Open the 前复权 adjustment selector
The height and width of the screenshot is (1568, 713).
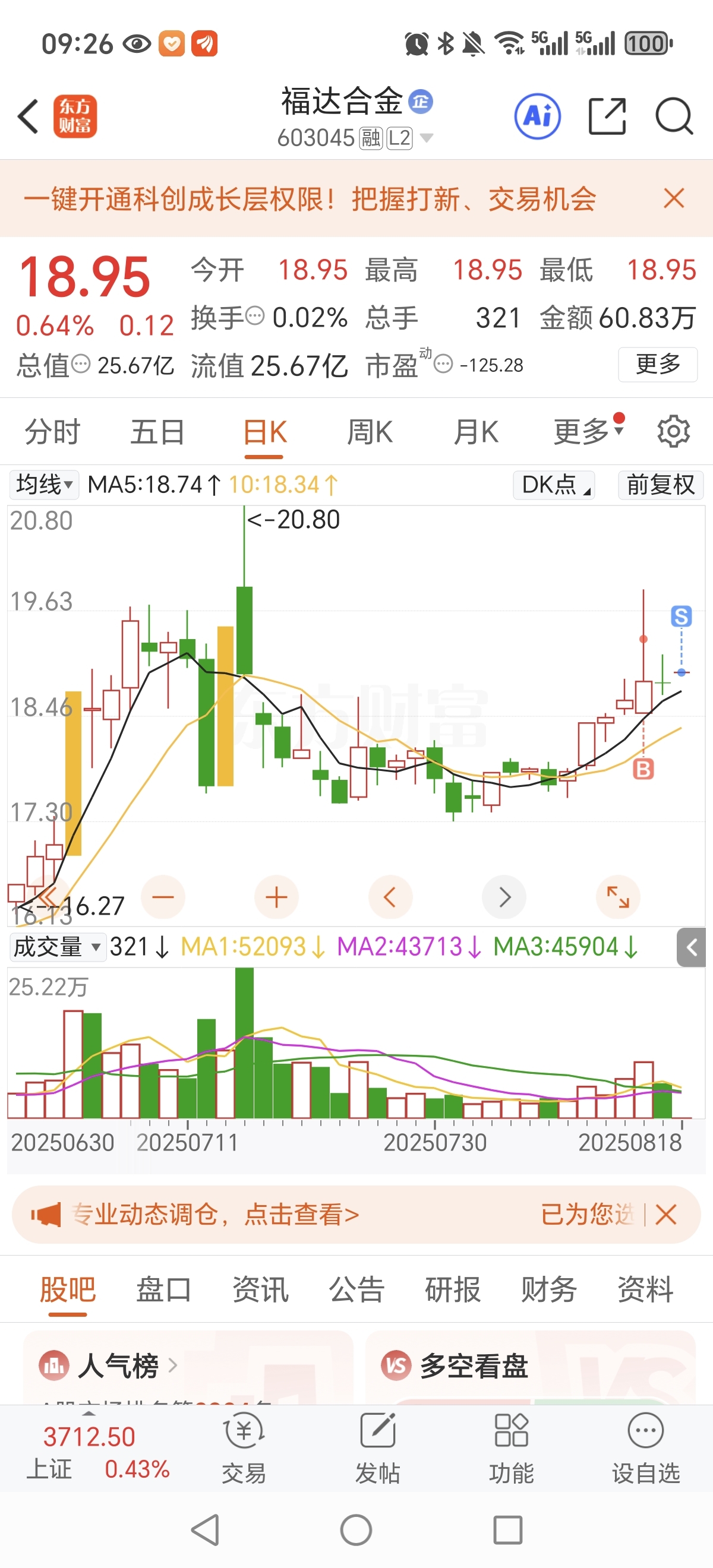(x=661, y=485)
